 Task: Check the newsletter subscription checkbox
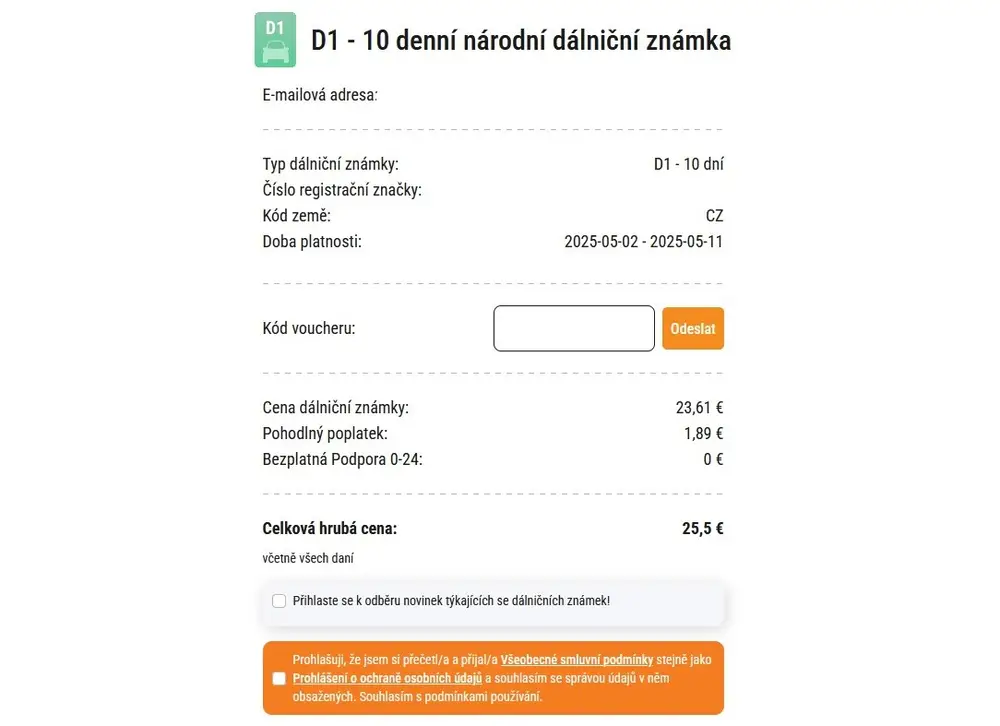tap(279, 601)
